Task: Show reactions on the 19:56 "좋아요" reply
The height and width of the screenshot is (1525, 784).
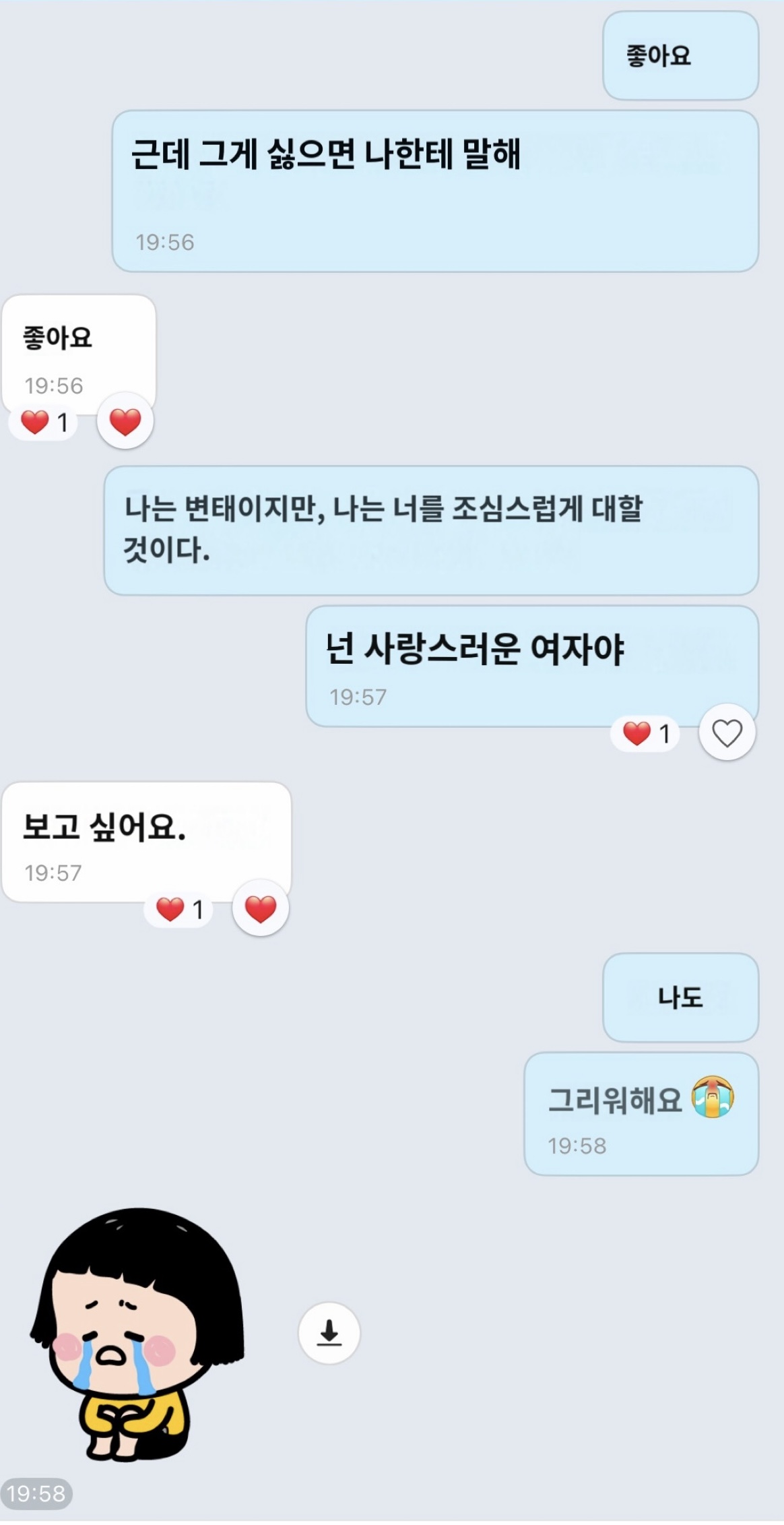Action: point(44,423)
